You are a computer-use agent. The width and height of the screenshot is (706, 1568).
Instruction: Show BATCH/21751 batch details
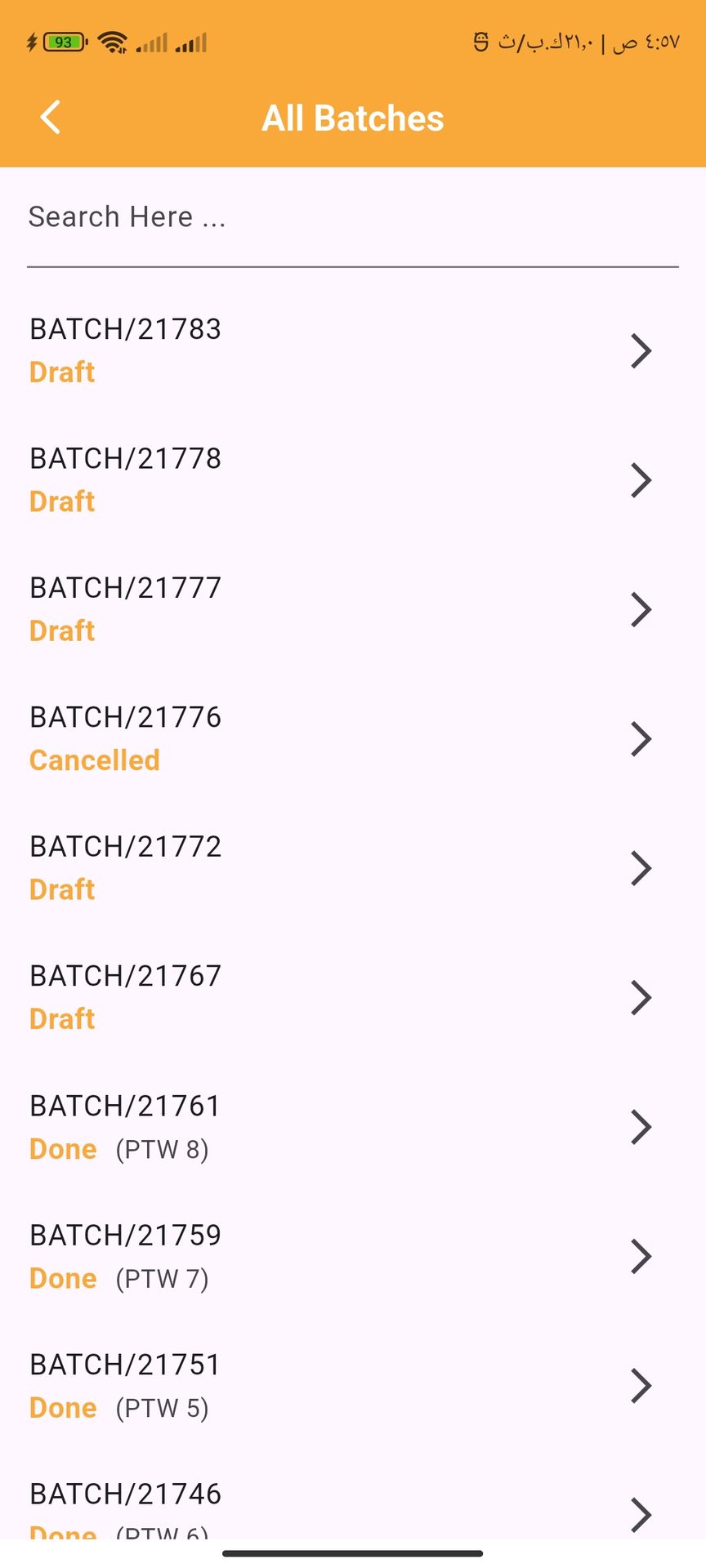tap(351, 1386)
